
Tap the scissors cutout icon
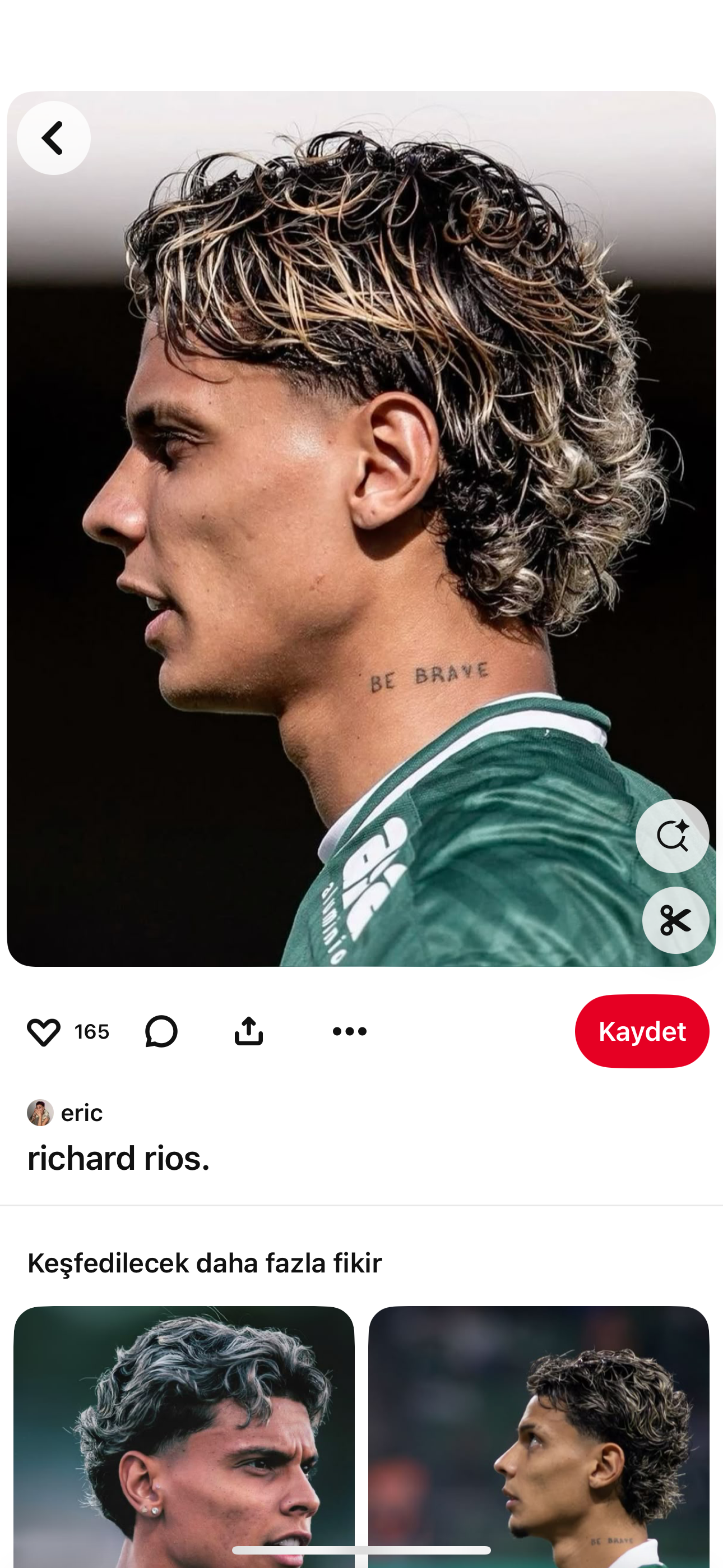(x=675, y=920)
